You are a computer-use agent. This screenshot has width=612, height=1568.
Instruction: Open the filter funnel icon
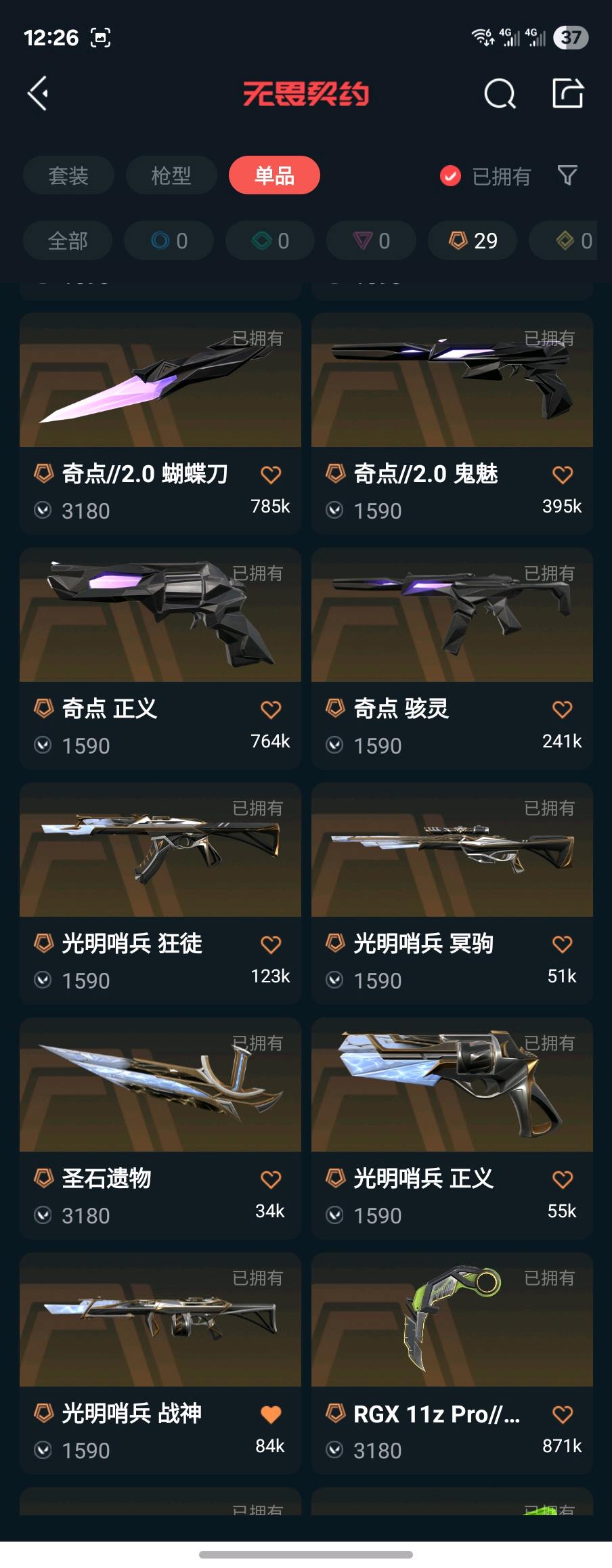567,175
